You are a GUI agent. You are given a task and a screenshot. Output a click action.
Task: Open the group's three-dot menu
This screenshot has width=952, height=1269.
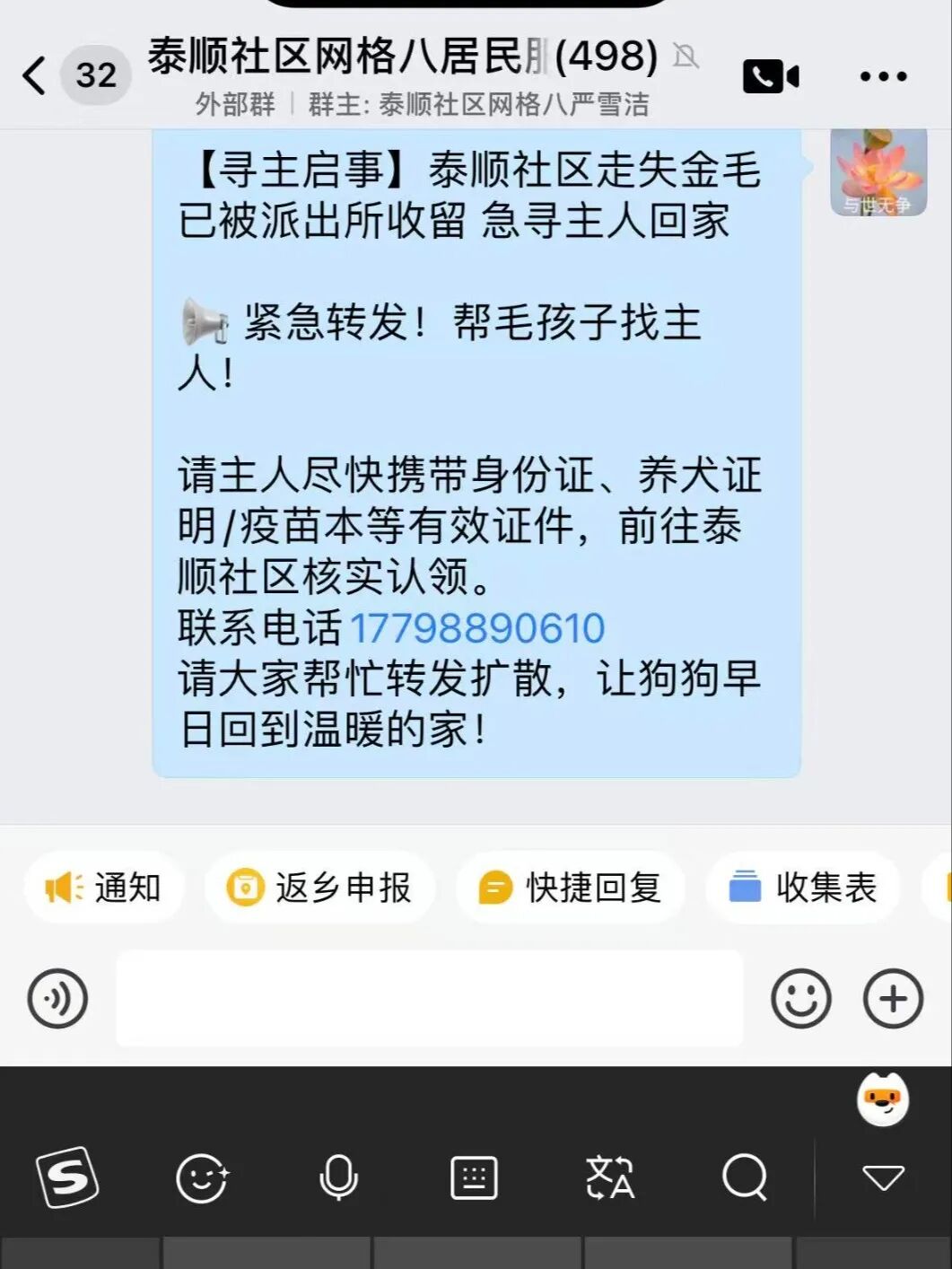pyautogui.click(x=883, y=76)
